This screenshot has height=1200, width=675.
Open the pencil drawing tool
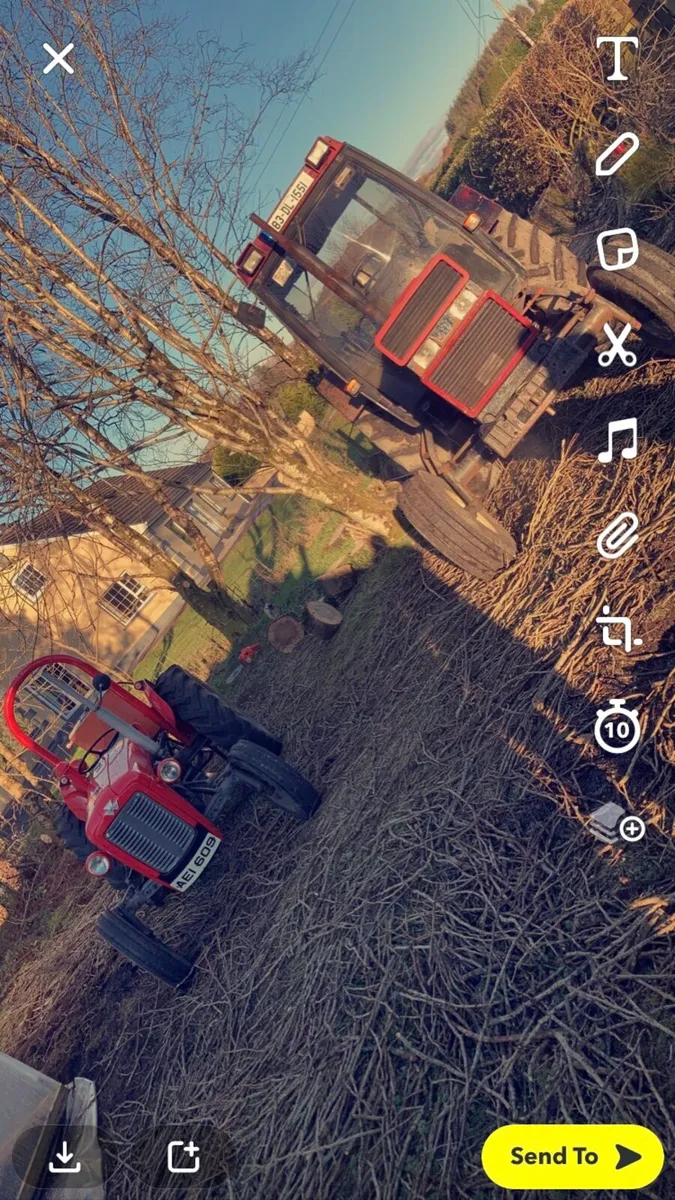click(617, 155)
